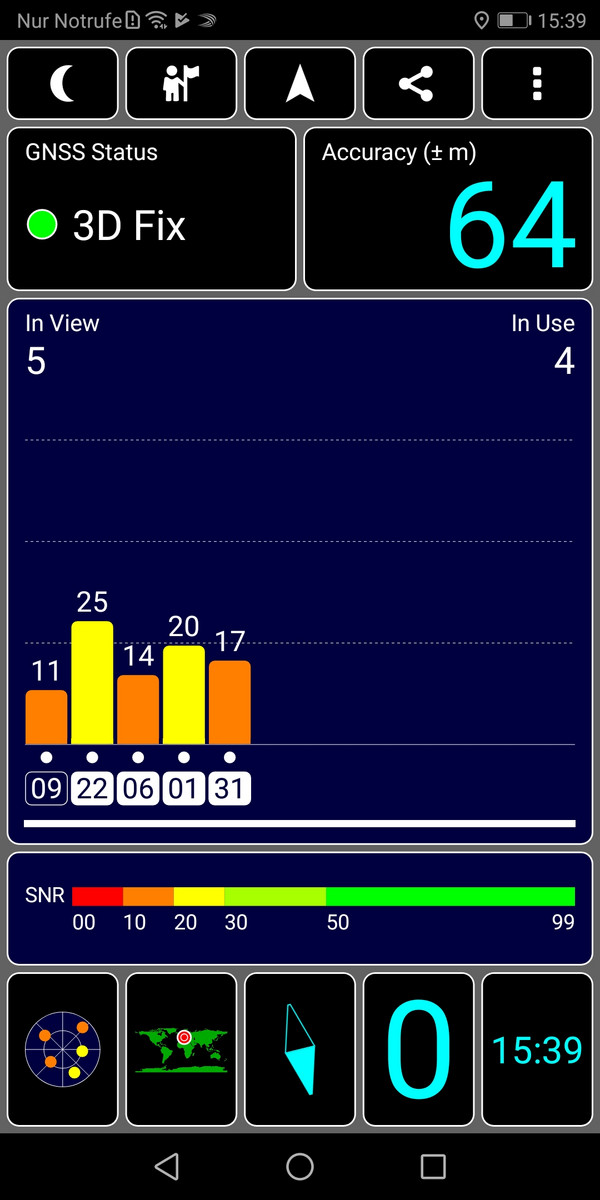The image size is (600, 1200).
Task: Tap the person with flag icon
Action: [x=181, y=84]
